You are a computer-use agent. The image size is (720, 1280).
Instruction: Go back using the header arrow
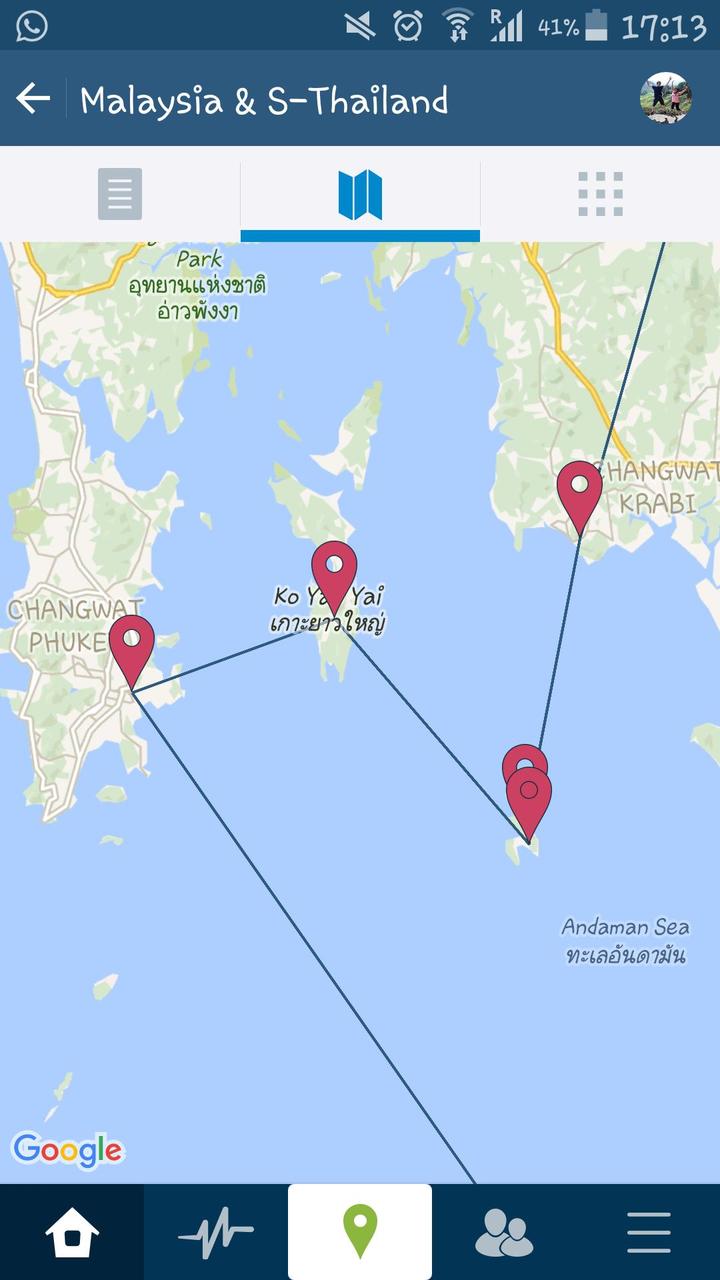pyautogui.click(x=33, y=98)
